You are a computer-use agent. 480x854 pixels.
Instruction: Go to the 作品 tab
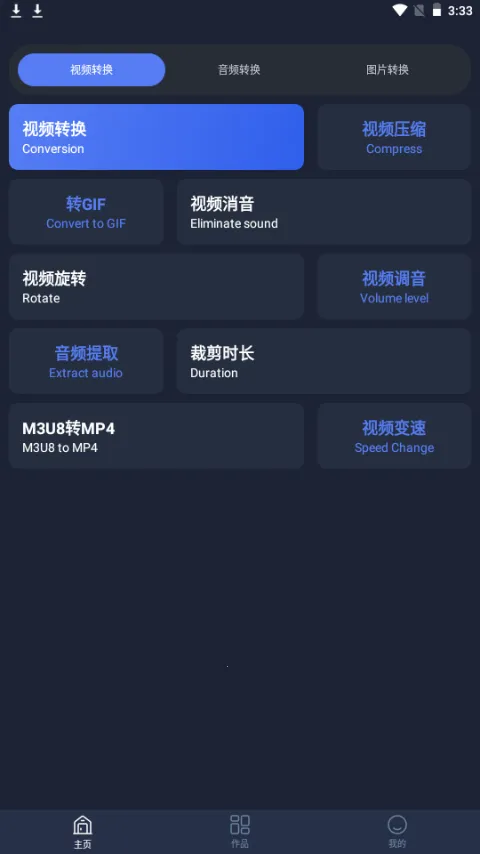tap(240, 832)
